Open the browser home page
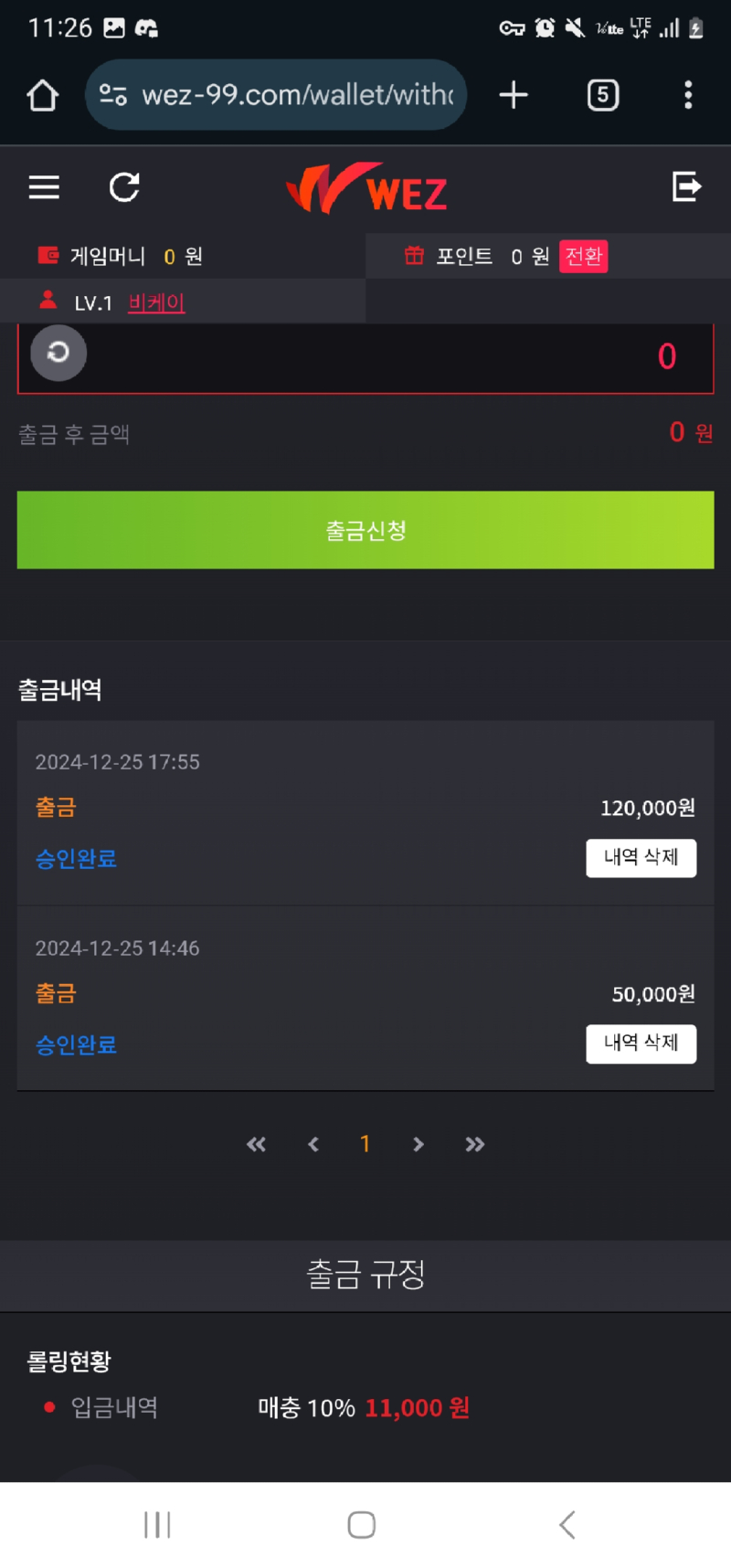 42,95
